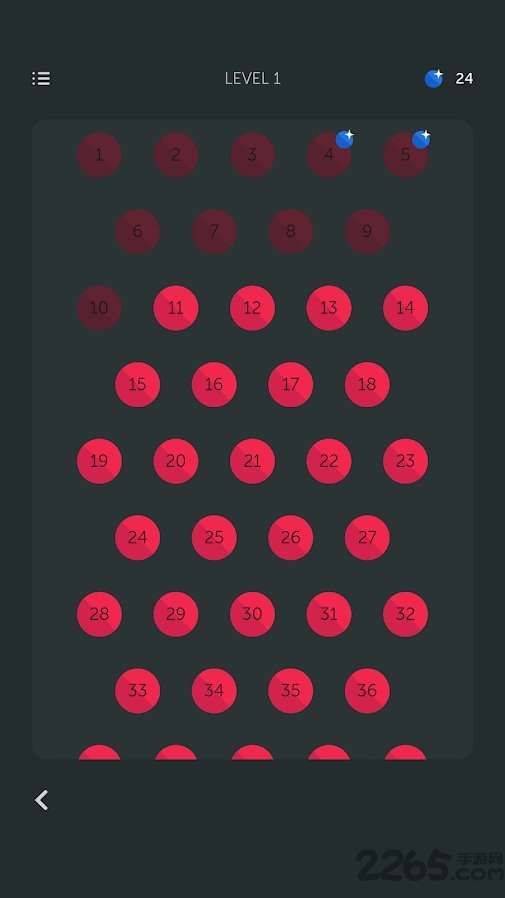The image size is (505, 898).
Task: Select puzzle 33
Action: [x=137, y=691]
